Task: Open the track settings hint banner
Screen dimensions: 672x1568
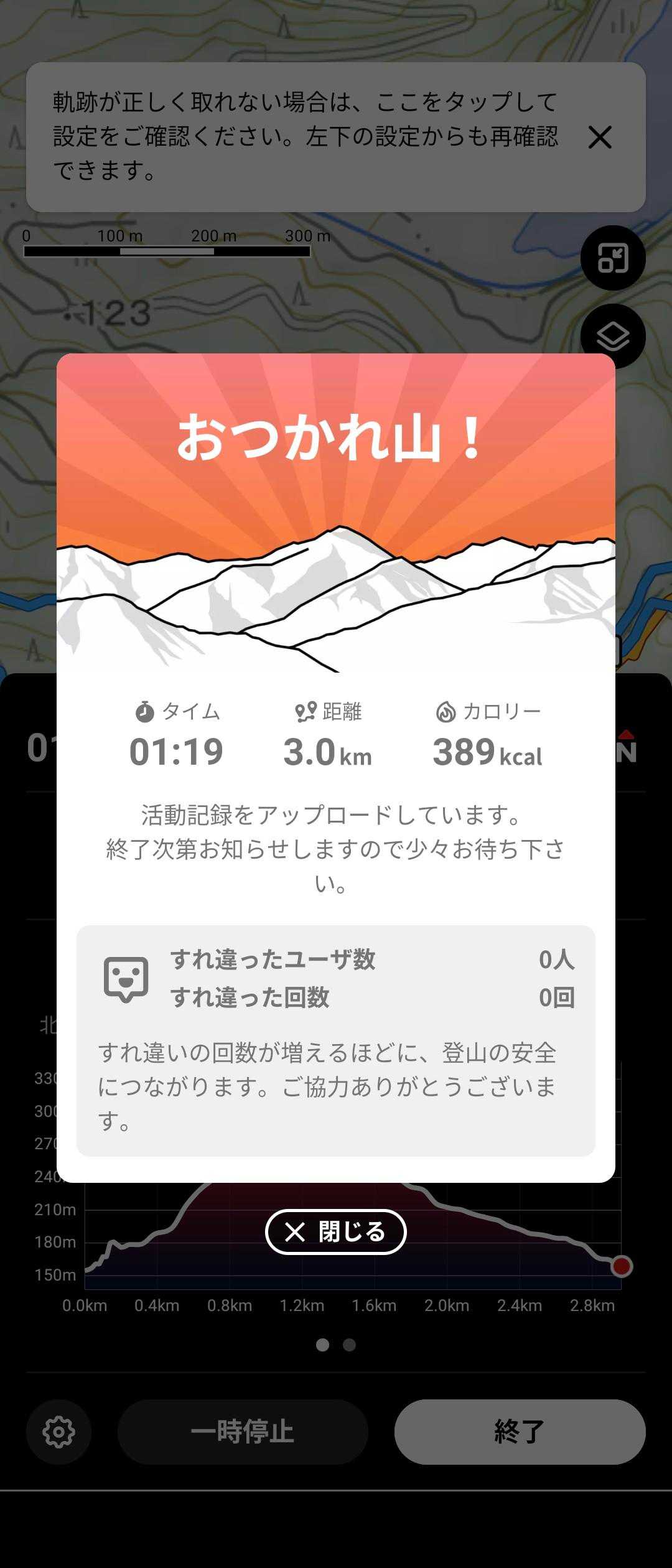Action: pos(305,137)
